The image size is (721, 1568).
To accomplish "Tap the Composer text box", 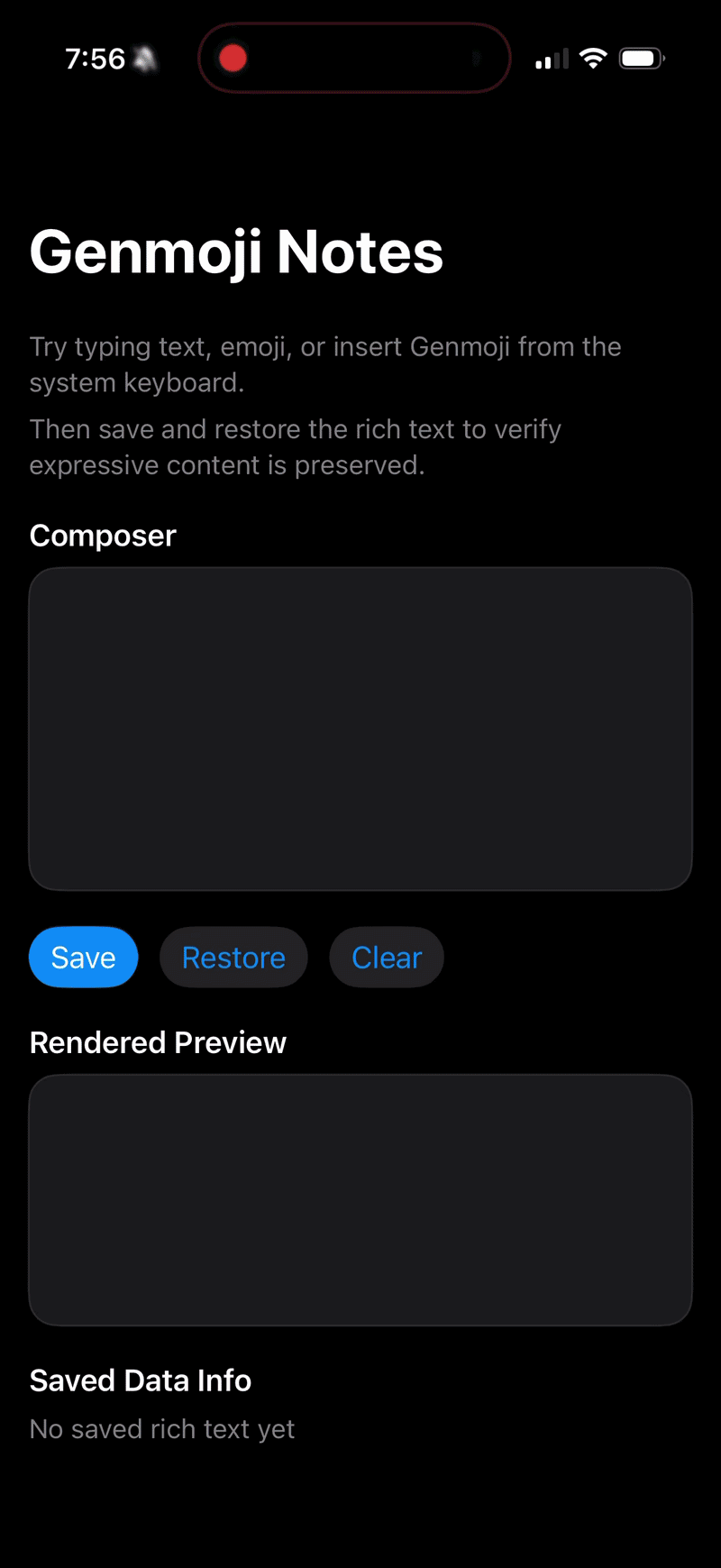I will [x=360, y=729].
